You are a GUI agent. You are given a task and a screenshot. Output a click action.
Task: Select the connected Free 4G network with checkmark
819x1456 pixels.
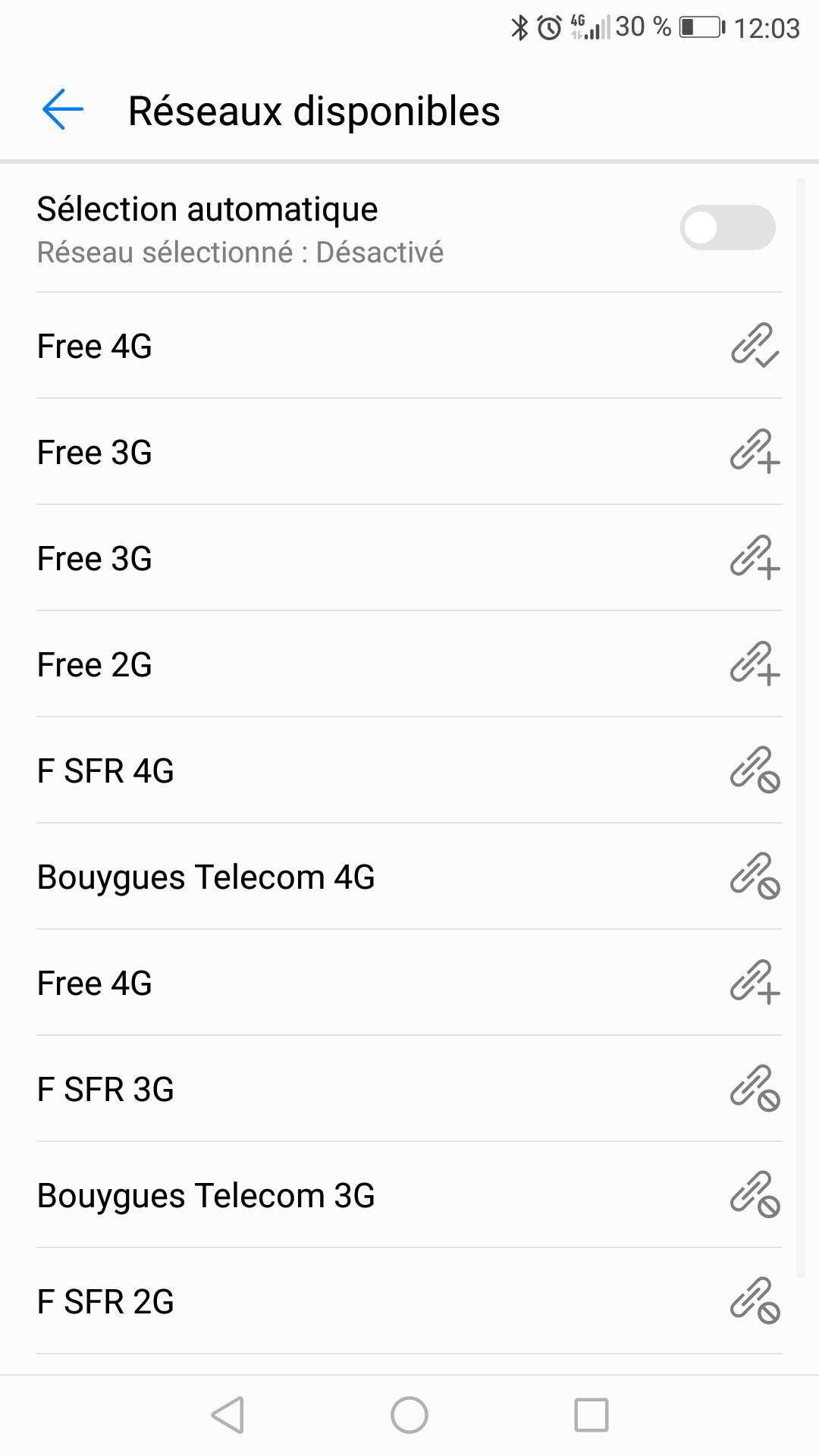(x=409, y=346)
